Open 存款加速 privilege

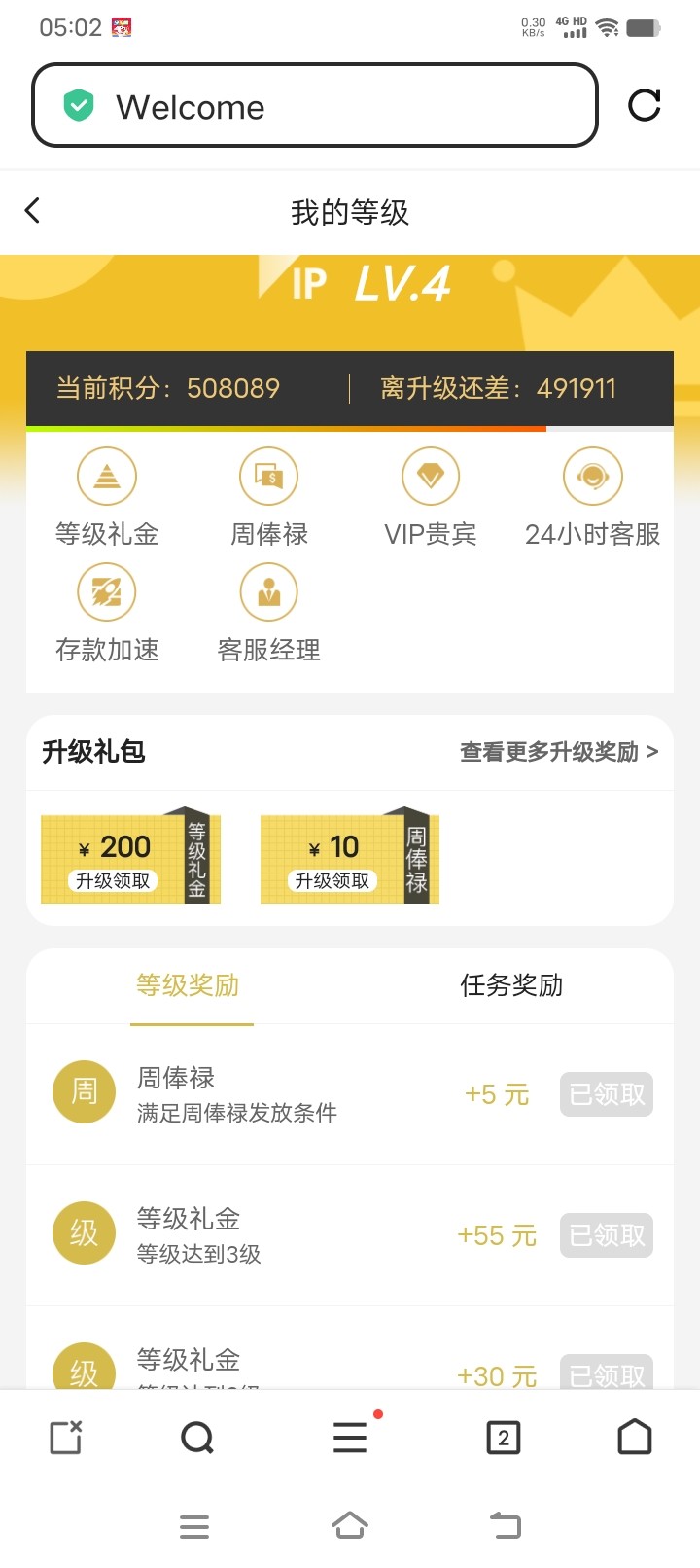tap(107, 592)
